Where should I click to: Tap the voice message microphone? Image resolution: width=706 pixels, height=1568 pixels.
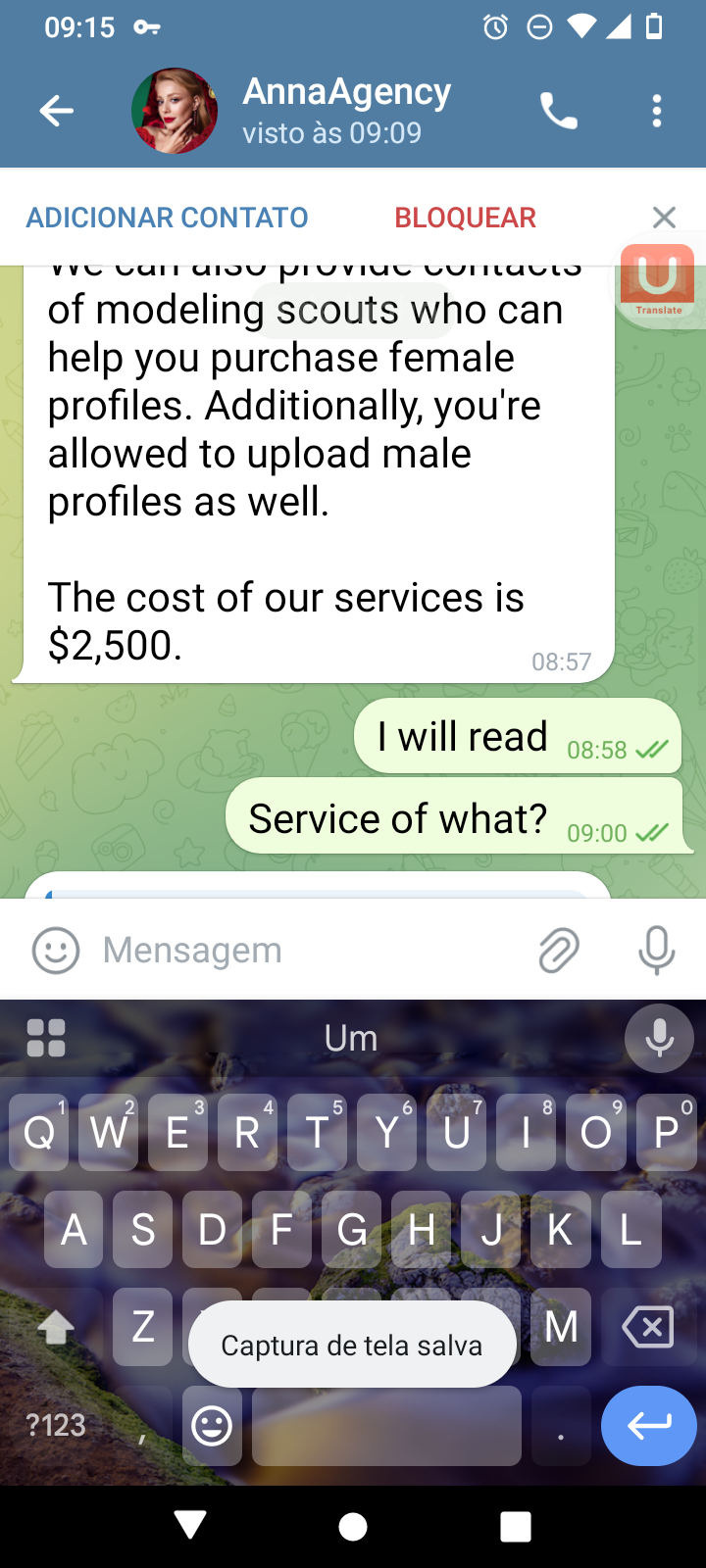click(657, 950)
